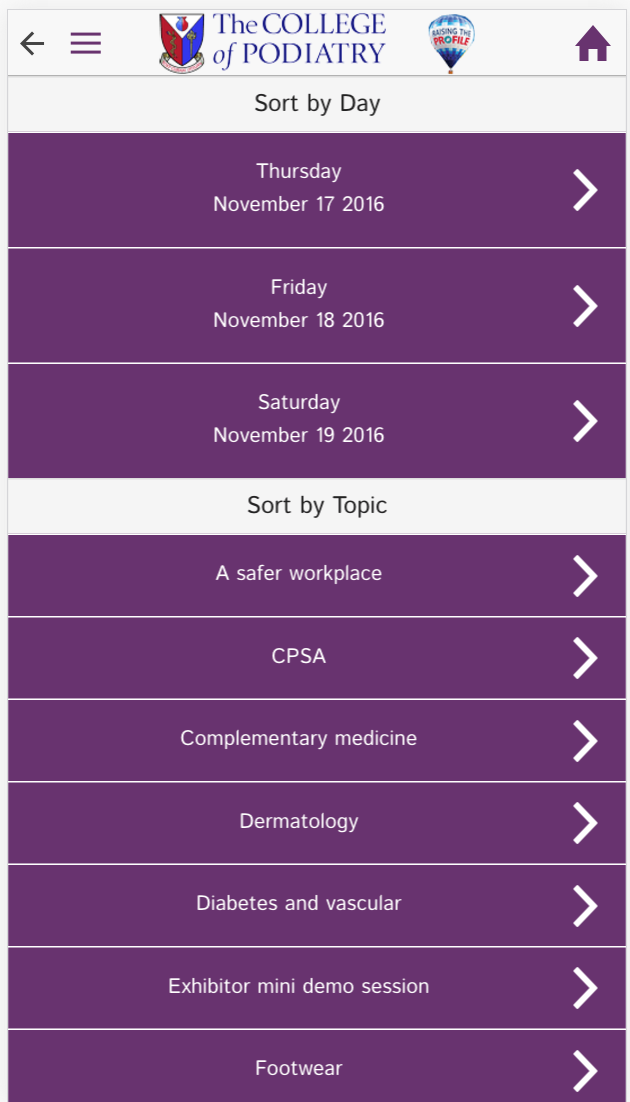
Task: View Complementary medicine sessions
Action: (x=317, y=740)
